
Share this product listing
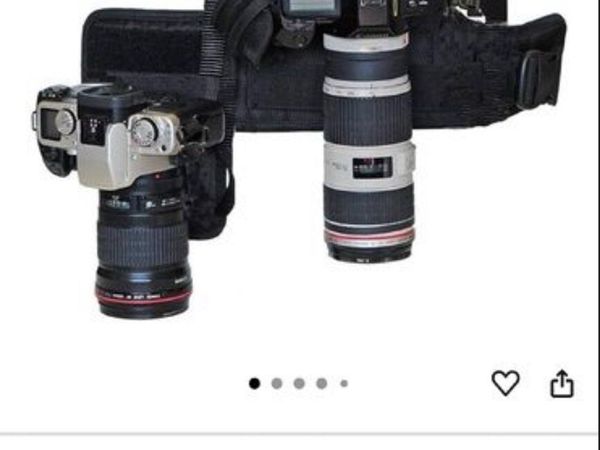[x=562, y=382]
